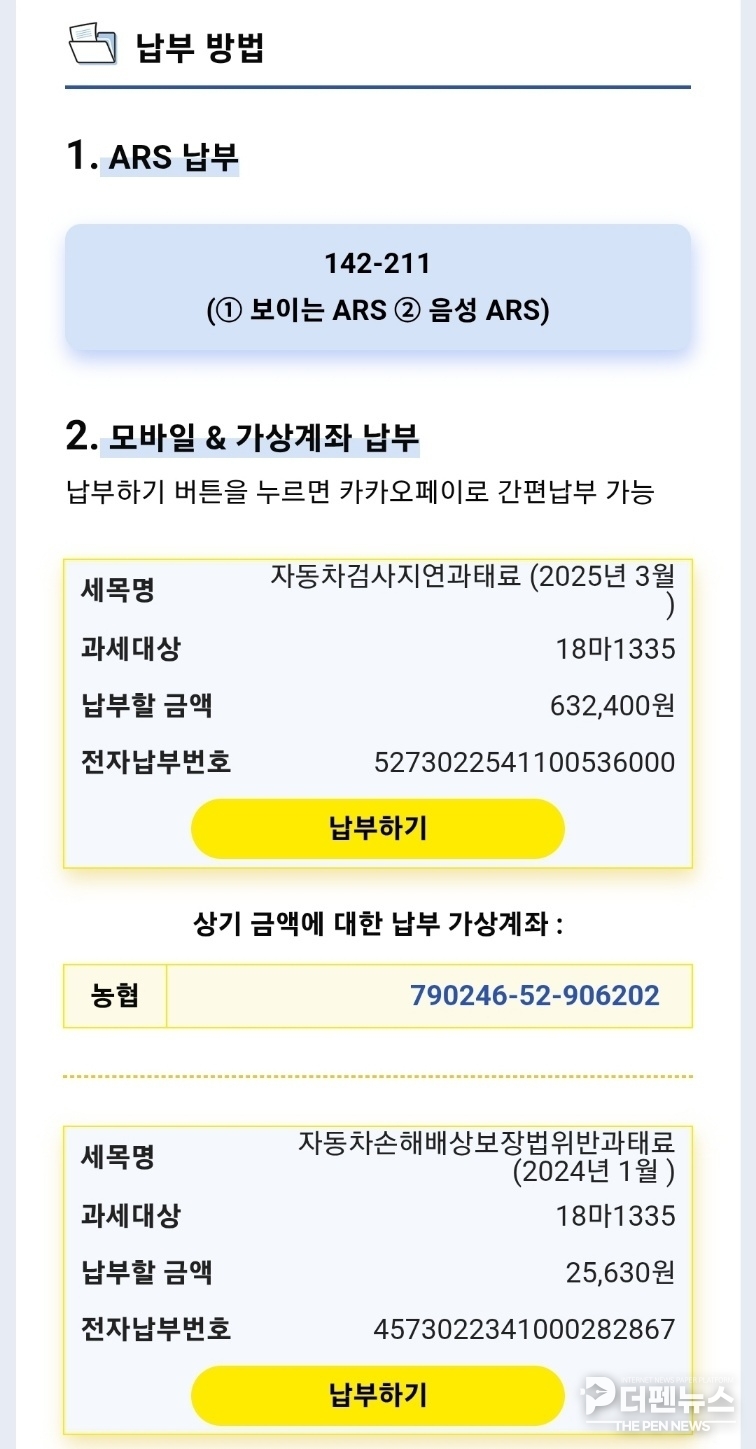Tap 납부하기 for the 자동차검사지연과태료 bill
756x1449 pixels.
tap(377, 828)
